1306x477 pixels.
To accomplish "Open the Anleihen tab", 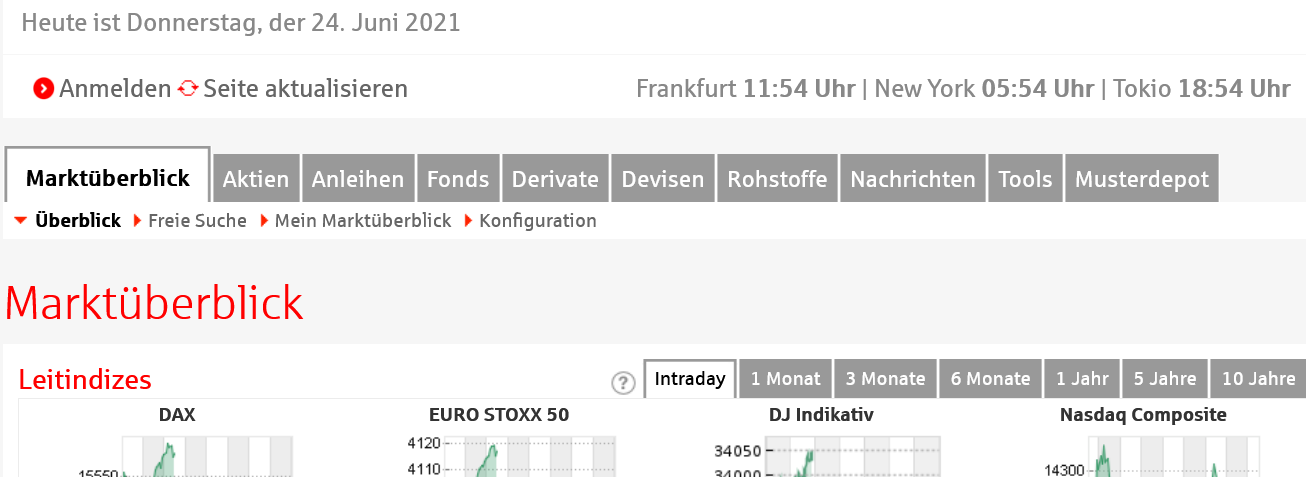I will pos(358,180).
